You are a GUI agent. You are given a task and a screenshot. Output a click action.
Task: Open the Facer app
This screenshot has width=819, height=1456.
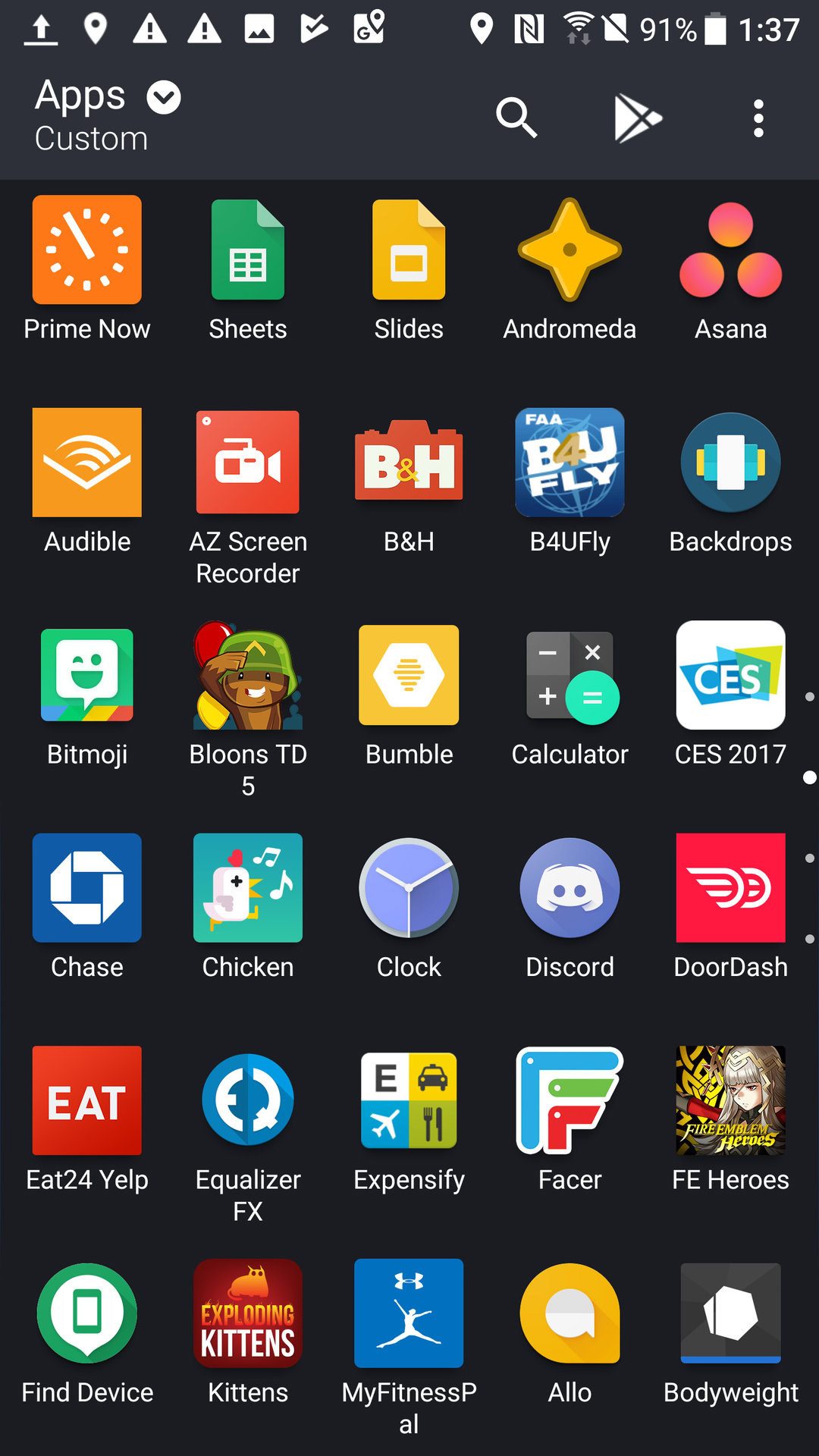[x=570, y=1100]
